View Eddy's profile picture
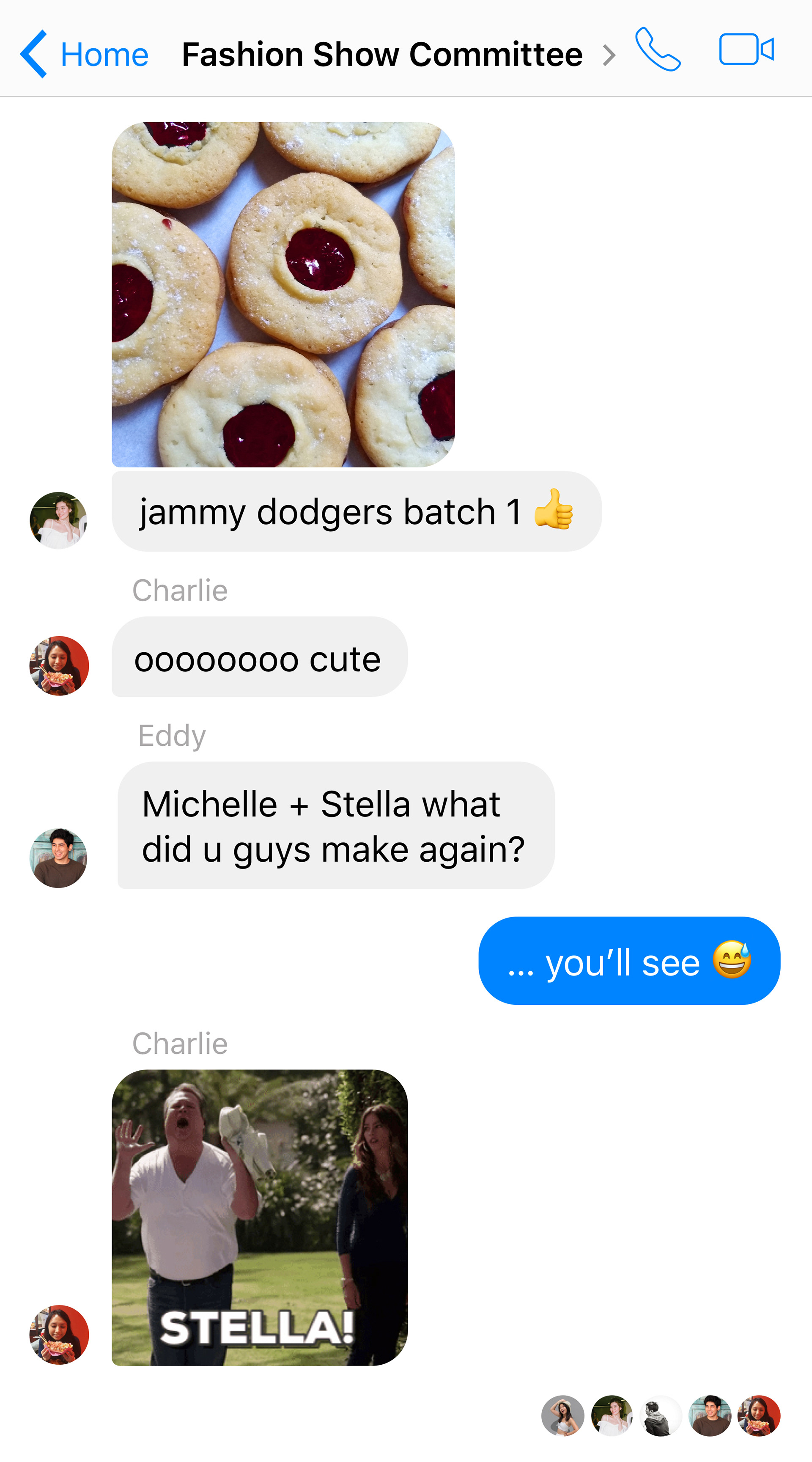The height and width of the screenshot is (1462, 812). 58,857
